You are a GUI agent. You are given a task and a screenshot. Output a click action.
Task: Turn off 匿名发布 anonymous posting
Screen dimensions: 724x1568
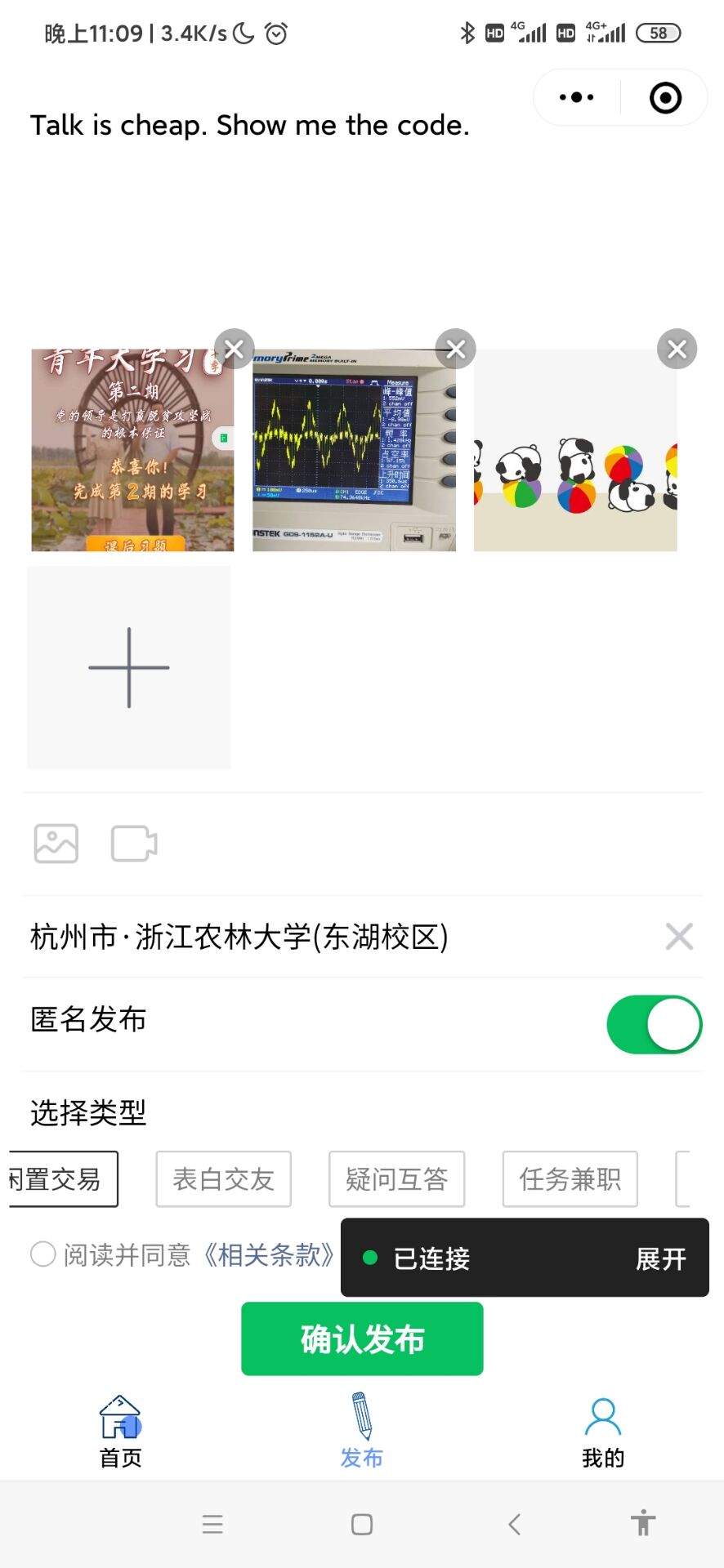(654, 1024)
